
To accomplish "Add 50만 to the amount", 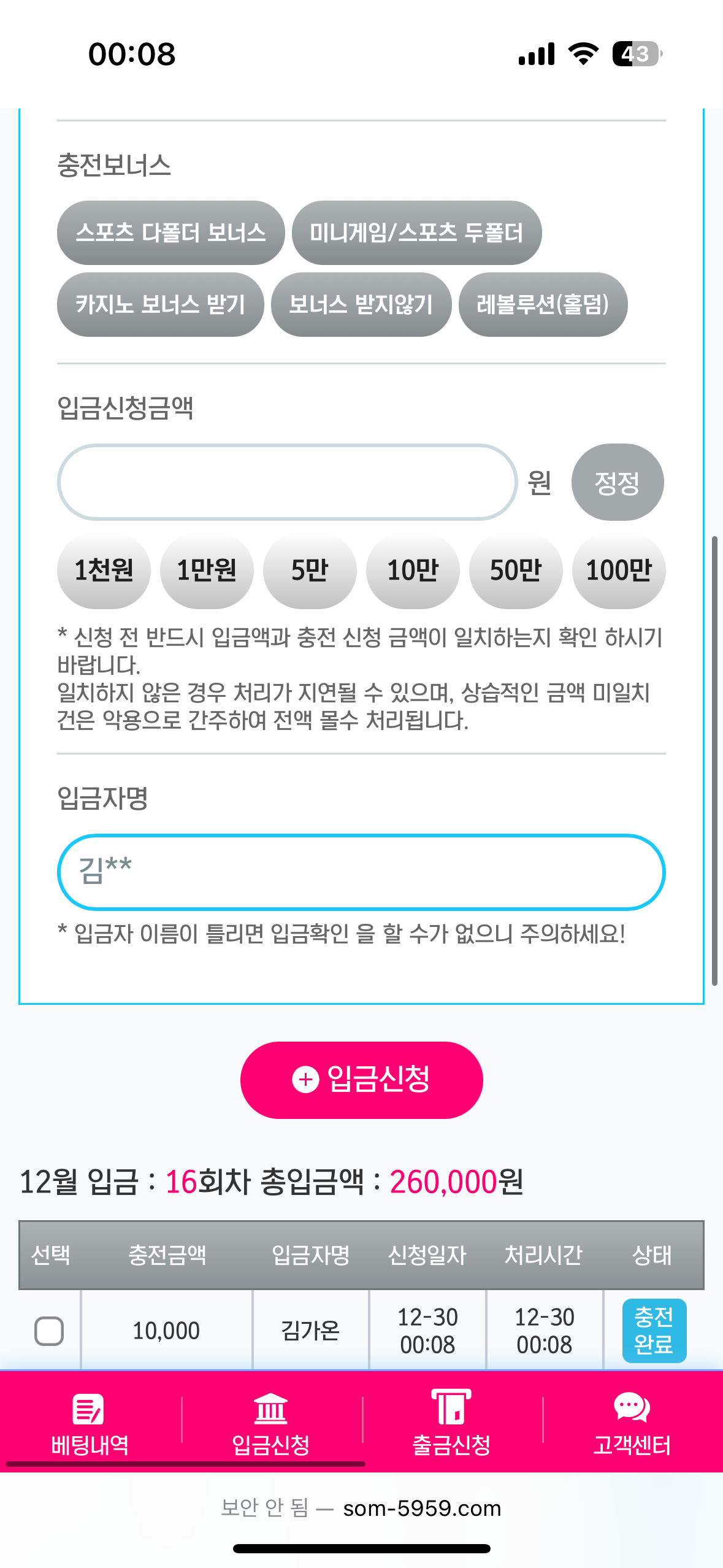I will coord(516,571).
